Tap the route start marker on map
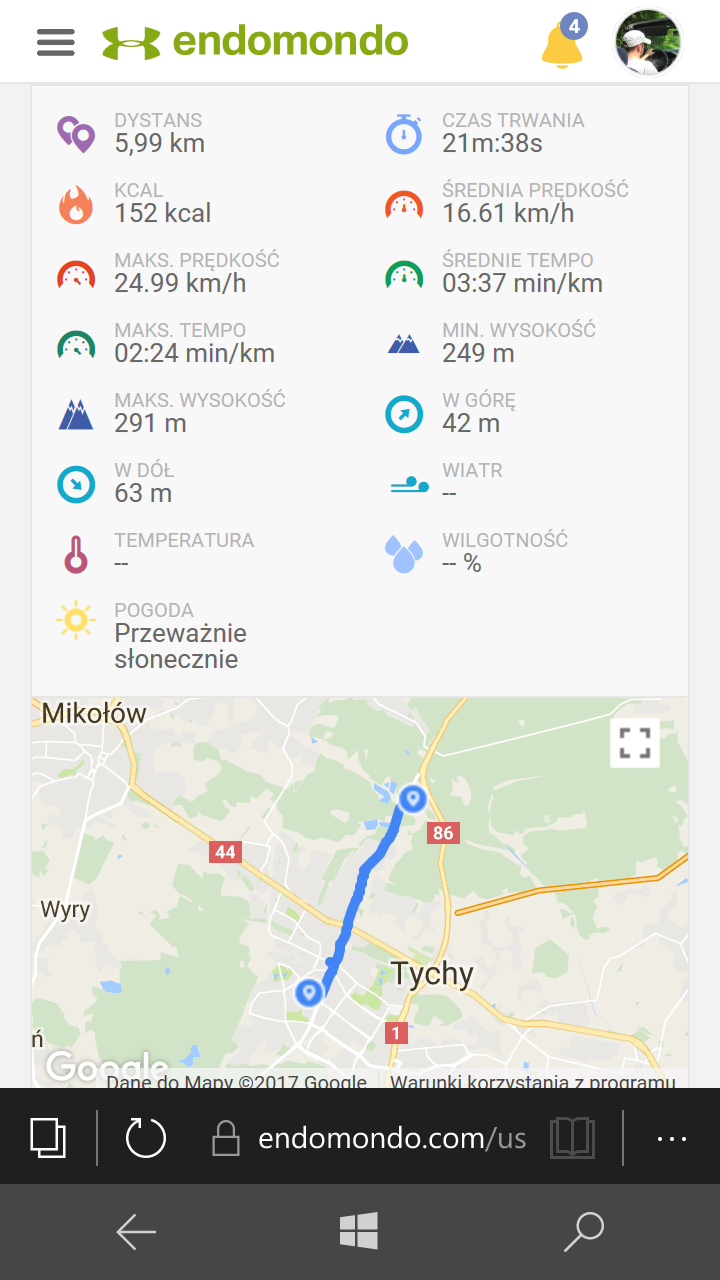 point(309,992)
